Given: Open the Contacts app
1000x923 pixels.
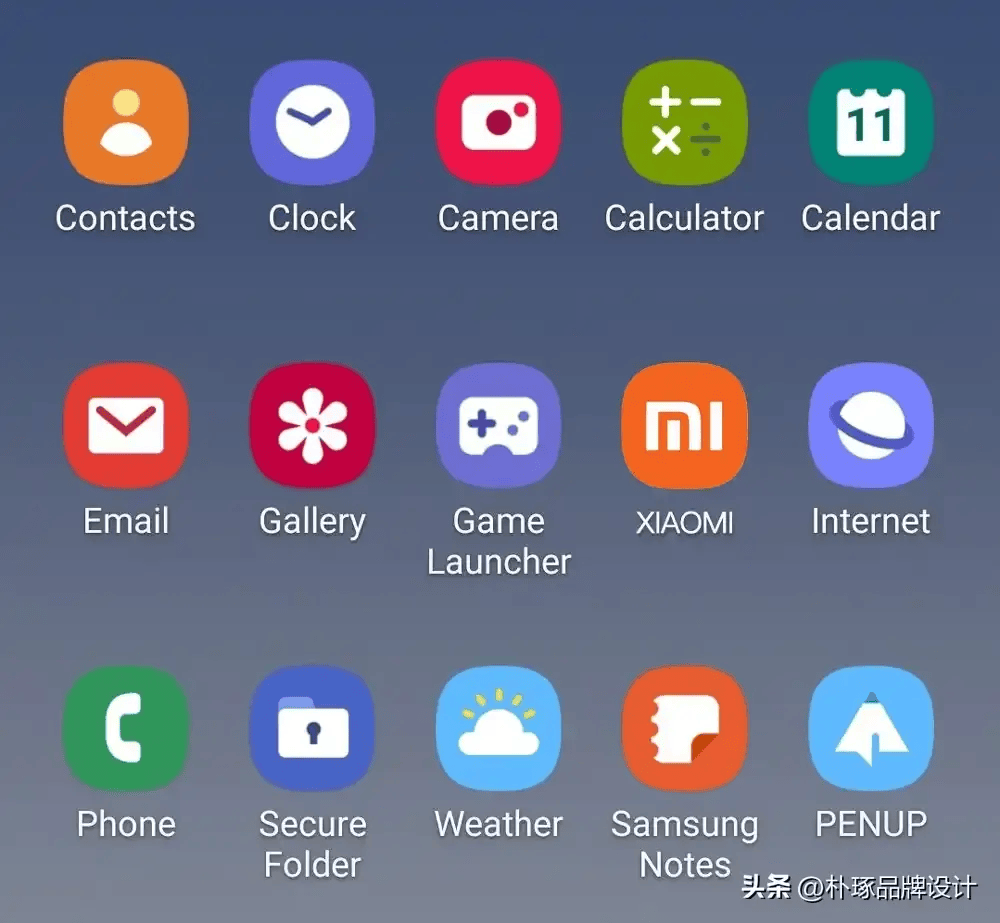Looking at the screenshot, I should pyautogui.click(x=125, y=124).
